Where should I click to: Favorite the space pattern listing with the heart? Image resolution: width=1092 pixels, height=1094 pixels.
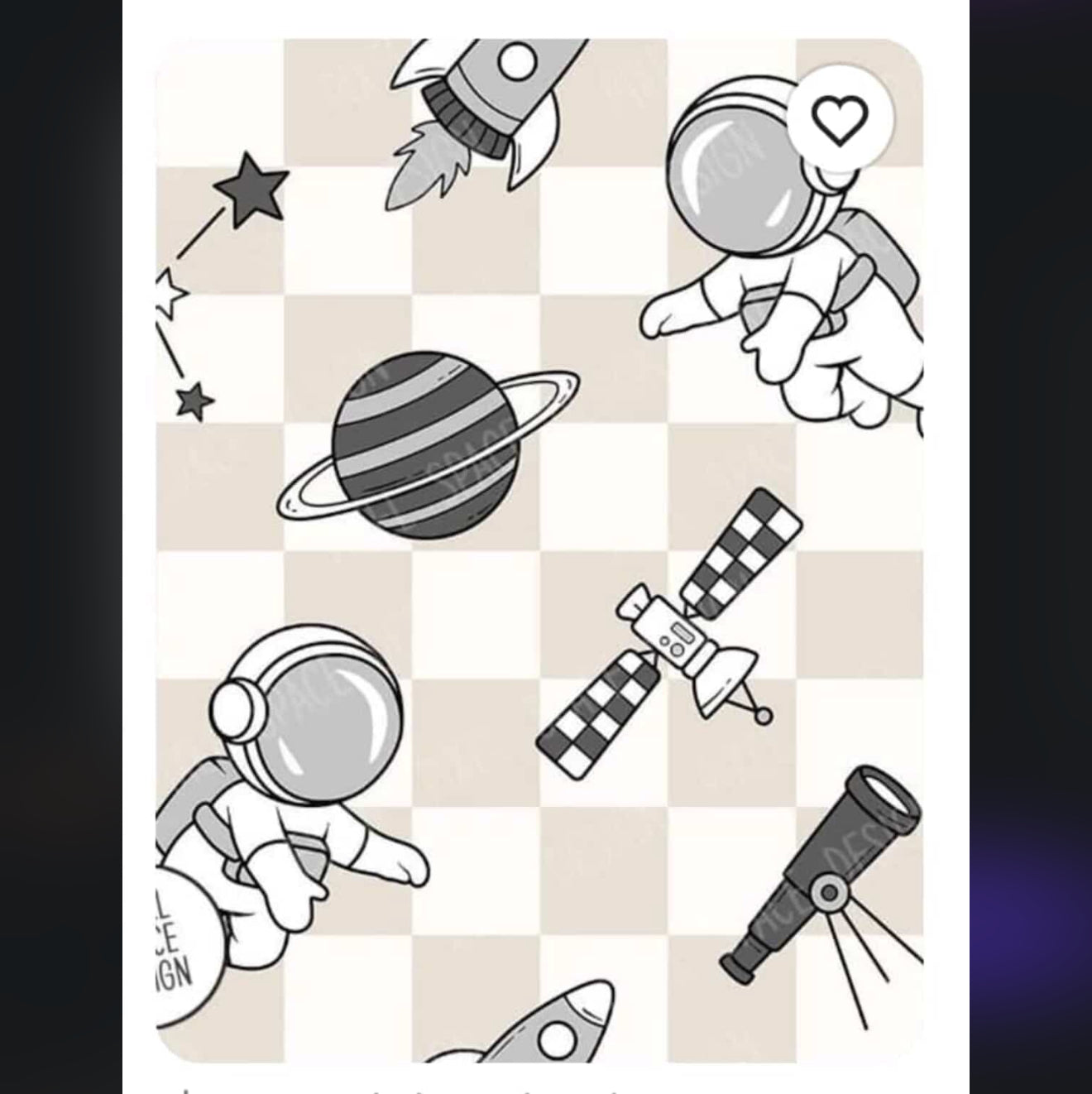[x=840, y=118]
